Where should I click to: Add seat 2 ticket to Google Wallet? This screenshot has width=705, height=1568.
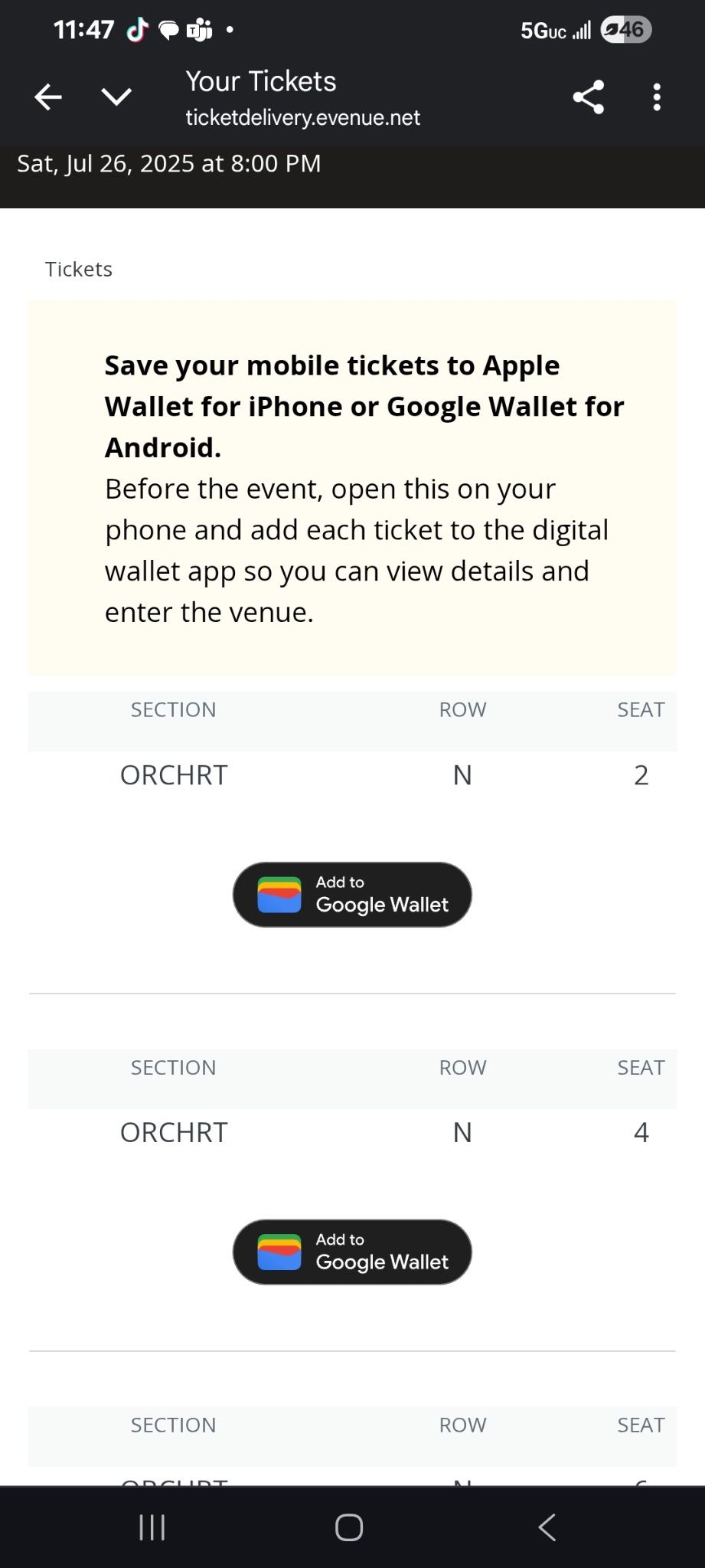pyautogui.click(x=352, y=895)
